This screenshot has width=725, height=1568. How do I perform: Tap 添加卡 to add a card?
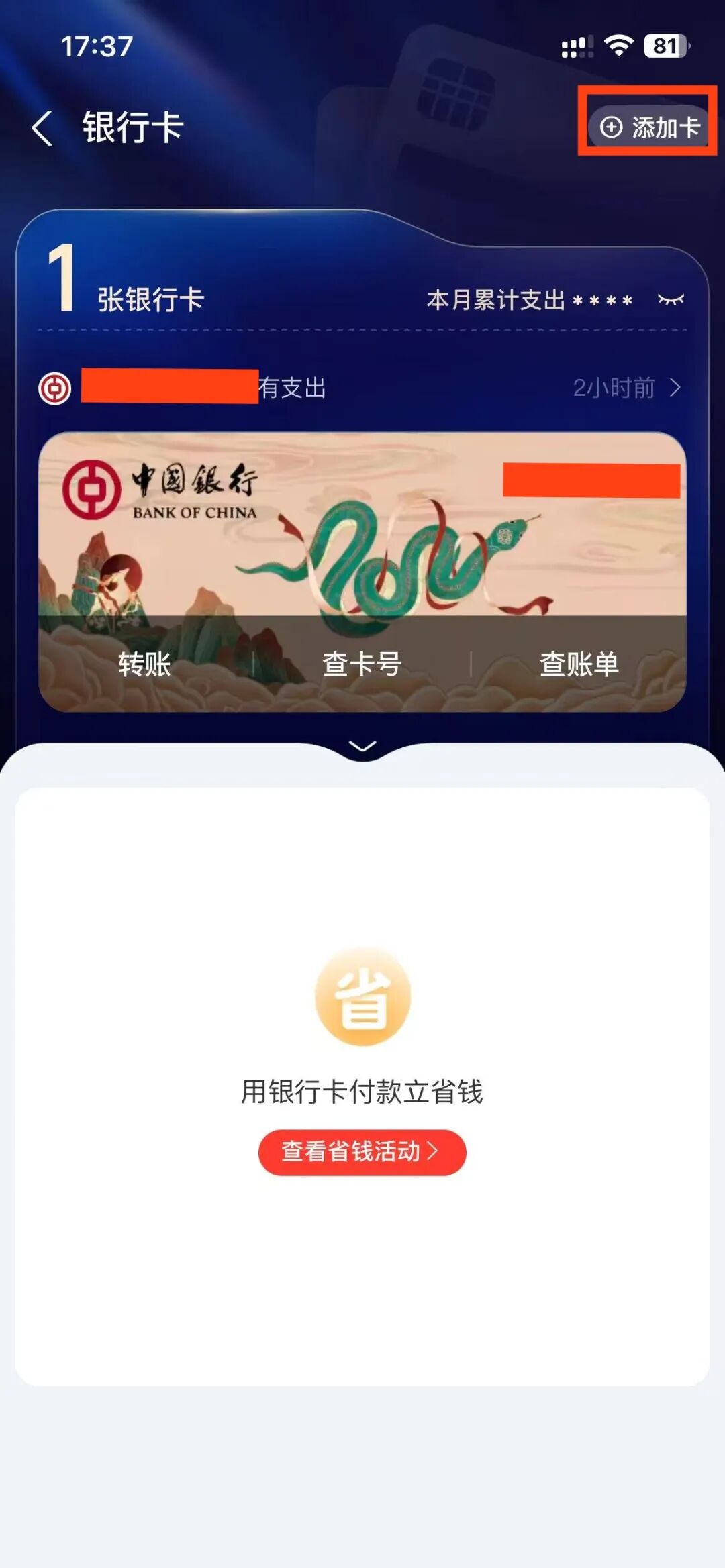[x=649, y=127]
